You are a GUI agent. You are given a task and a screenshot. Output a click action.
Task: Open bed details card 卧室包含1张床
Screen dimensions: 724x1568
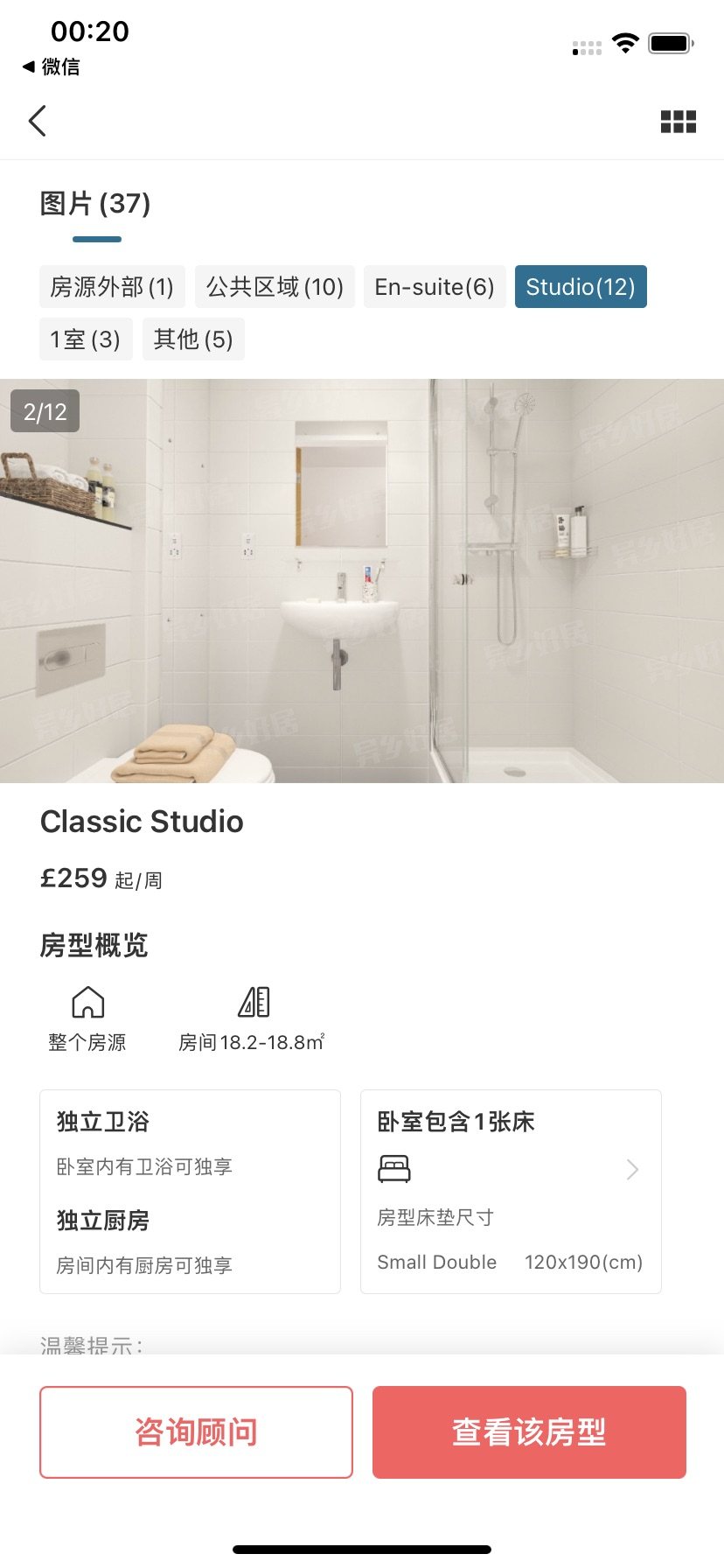click(x=511, y=1191)
